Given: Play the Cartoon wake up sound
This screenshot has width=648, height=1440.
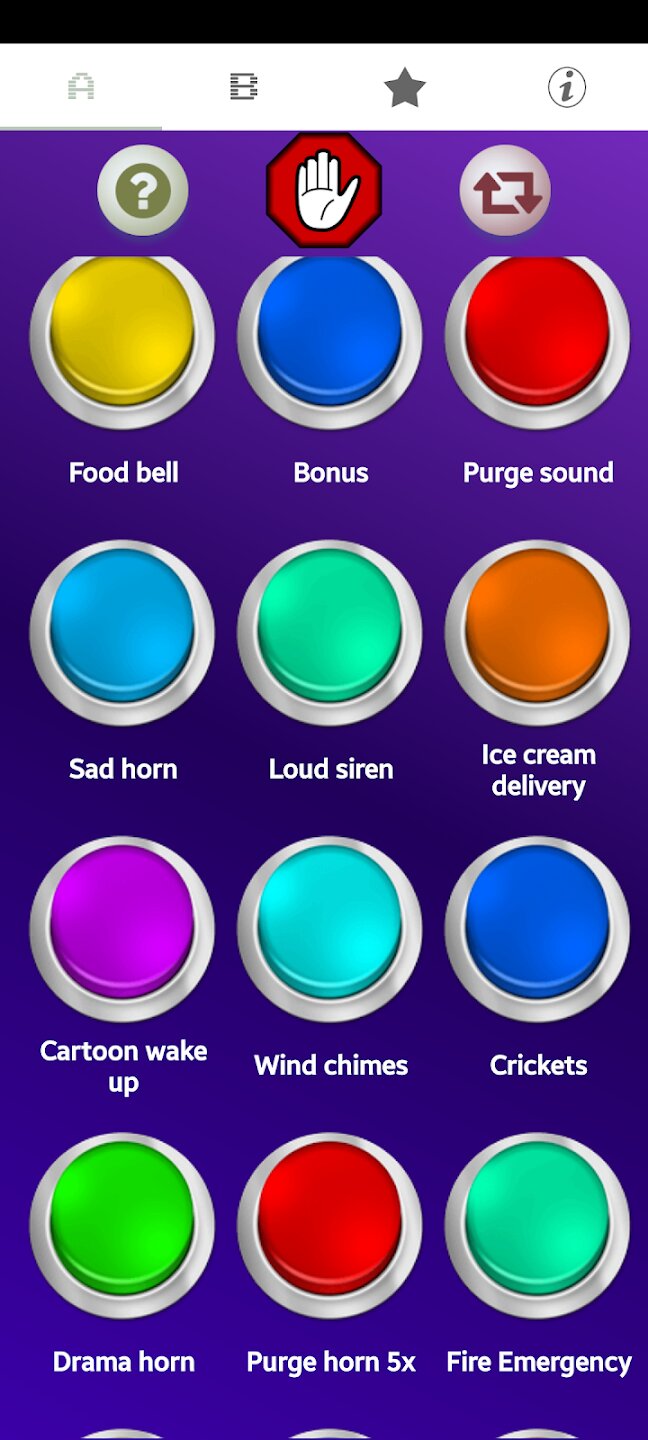Looking at the screenshot, I should (x=122, y=928).
